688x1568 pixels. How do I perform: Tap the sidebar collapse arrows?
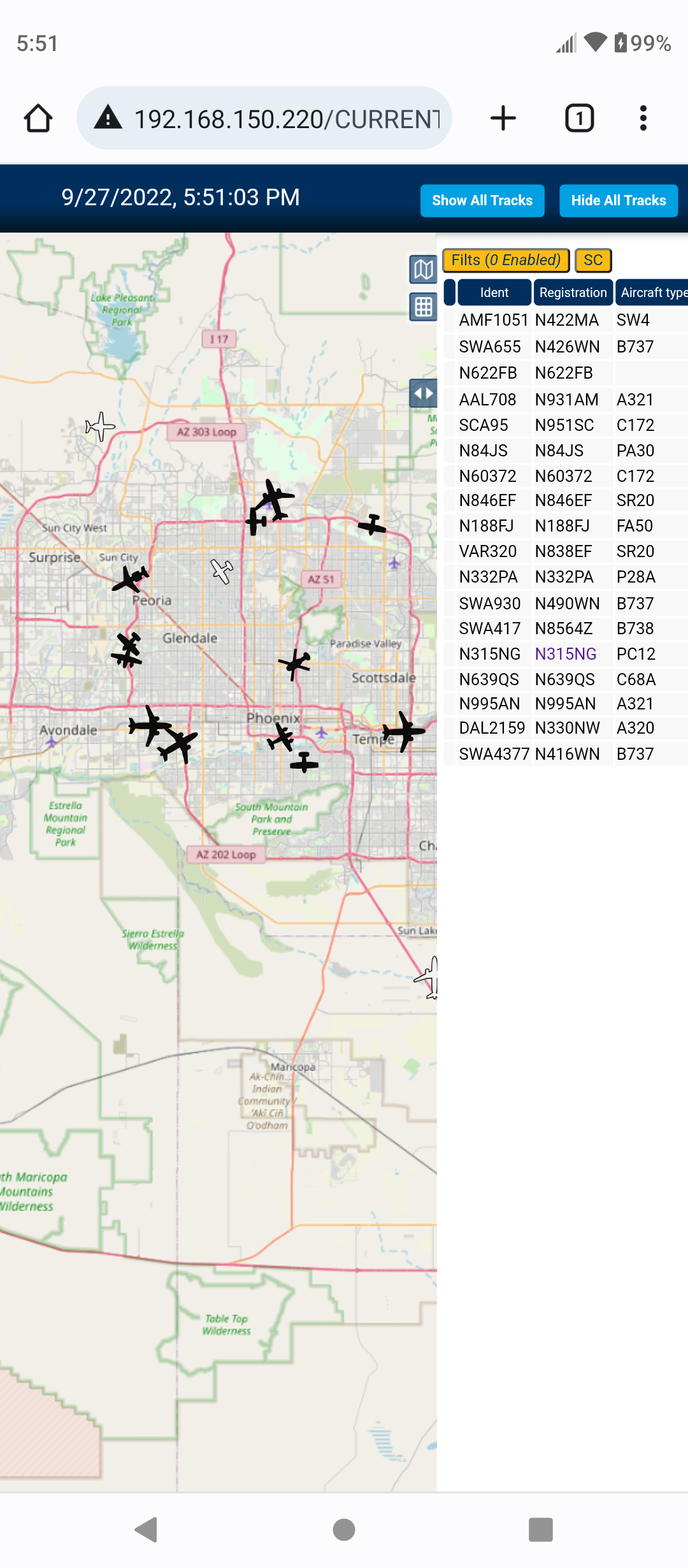423,393
